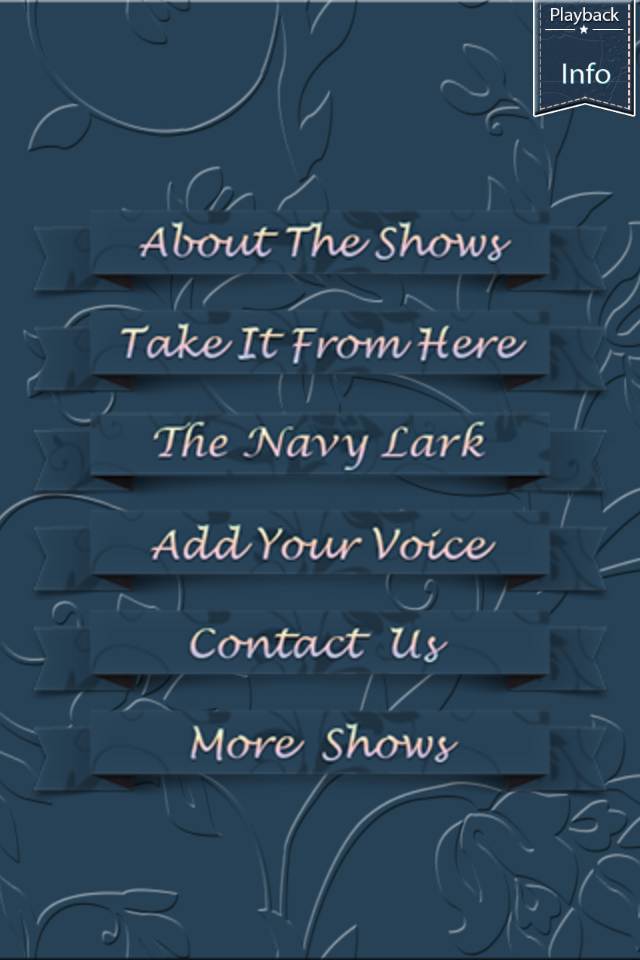The height and width of the screenshot is (960, 640).
Task: Open the Playback Info badge
Action: click(585, 56)
